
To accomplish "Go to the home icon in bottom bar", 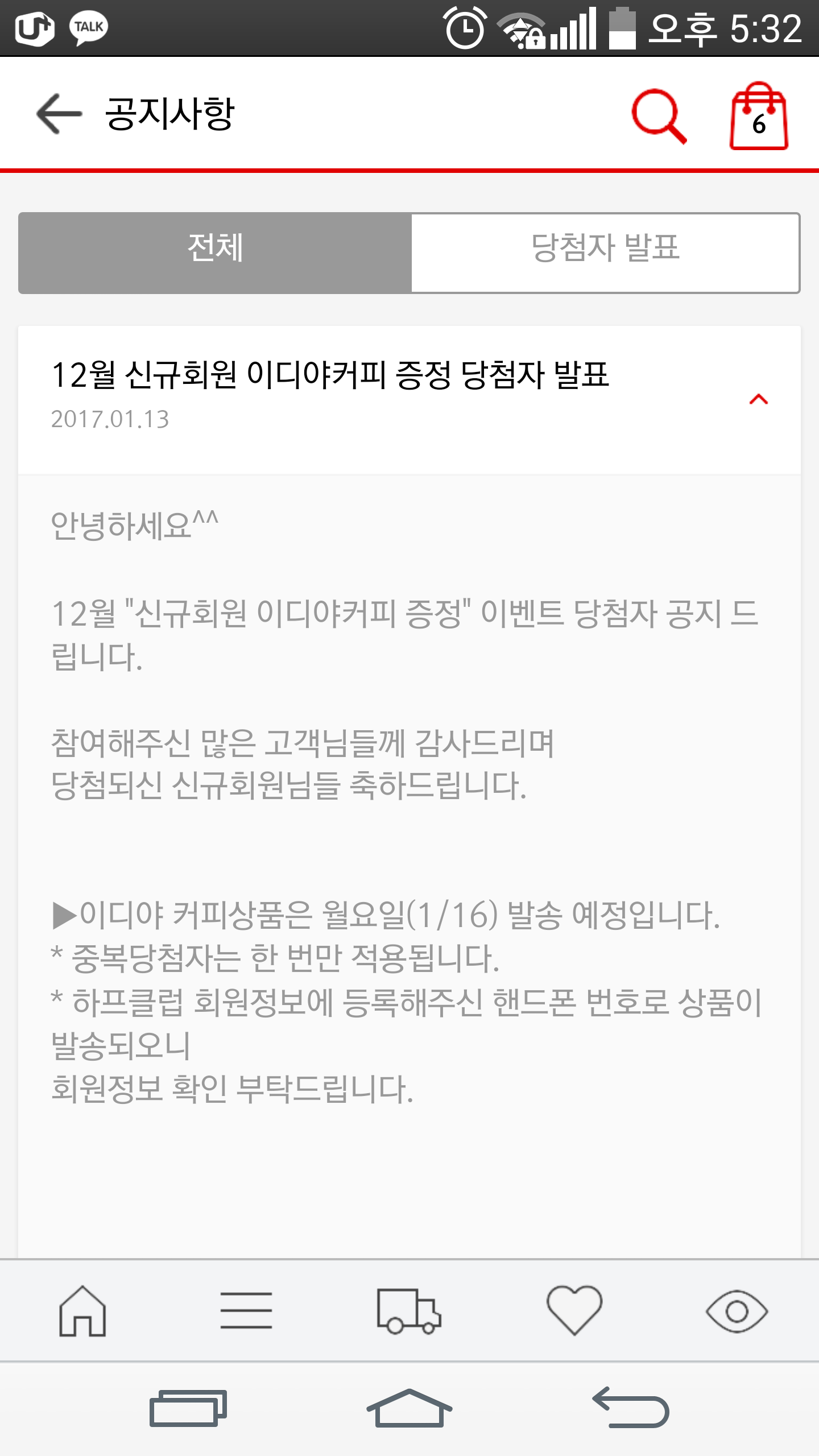I will [82, 1311].
